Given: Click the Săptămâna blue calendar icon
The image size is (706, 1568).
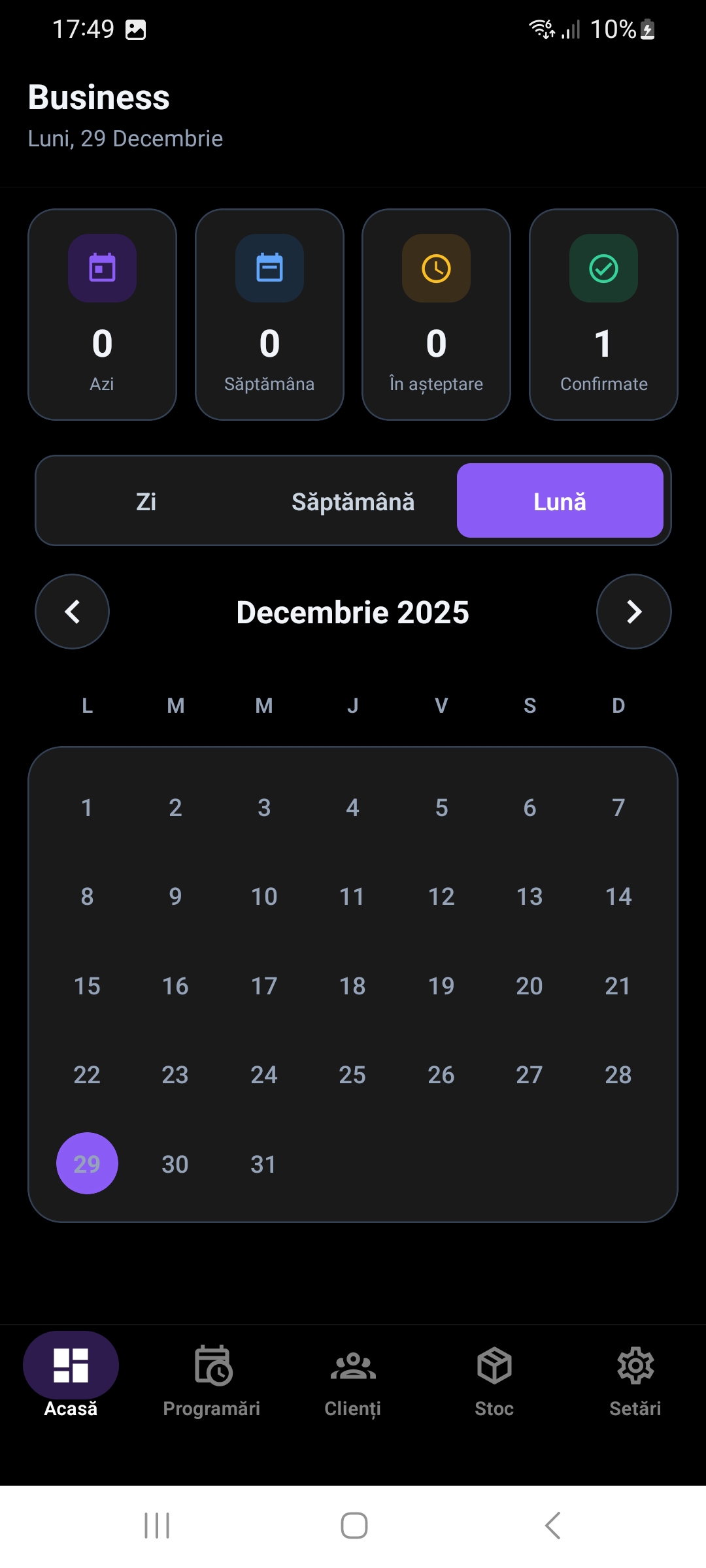Looking at the screenshot, I should [269, 268].
